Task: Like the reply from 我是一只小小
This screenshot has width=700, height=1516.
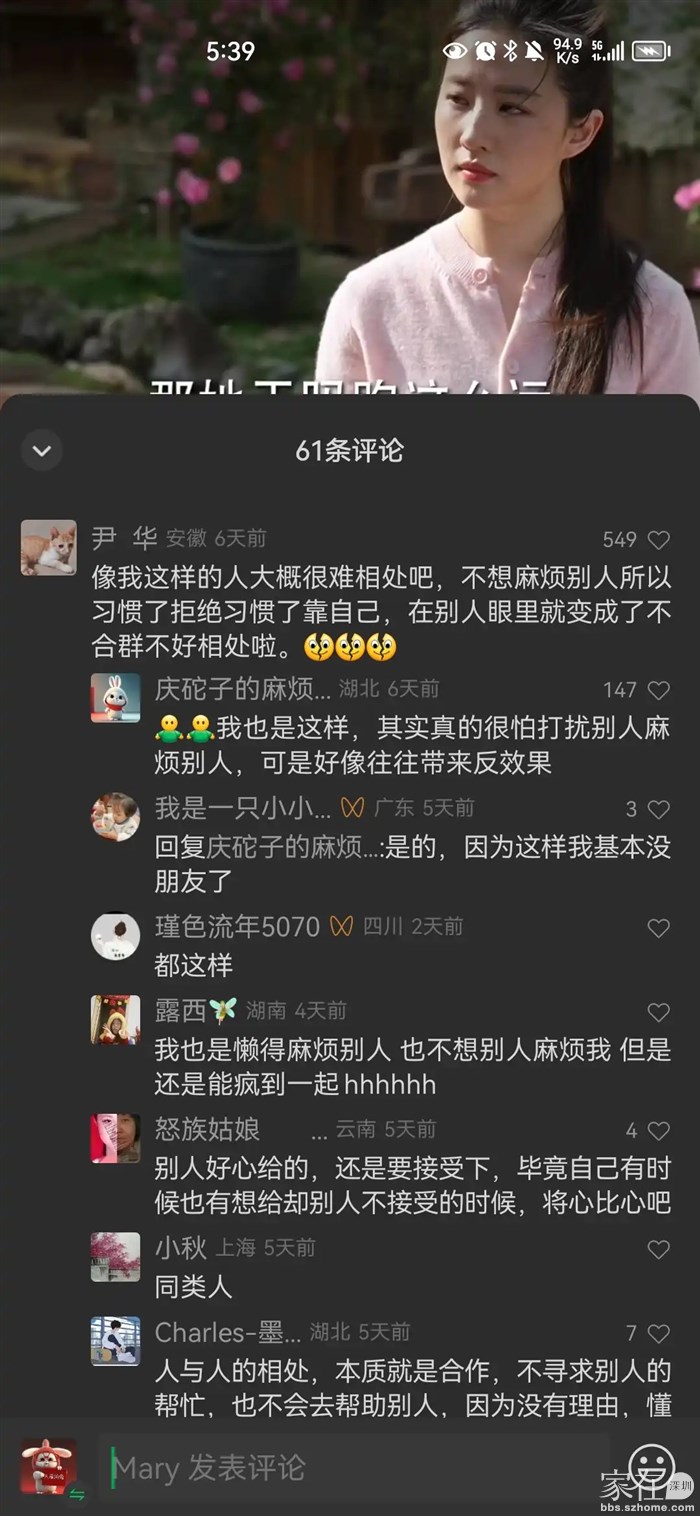Action: click(658, 809)
